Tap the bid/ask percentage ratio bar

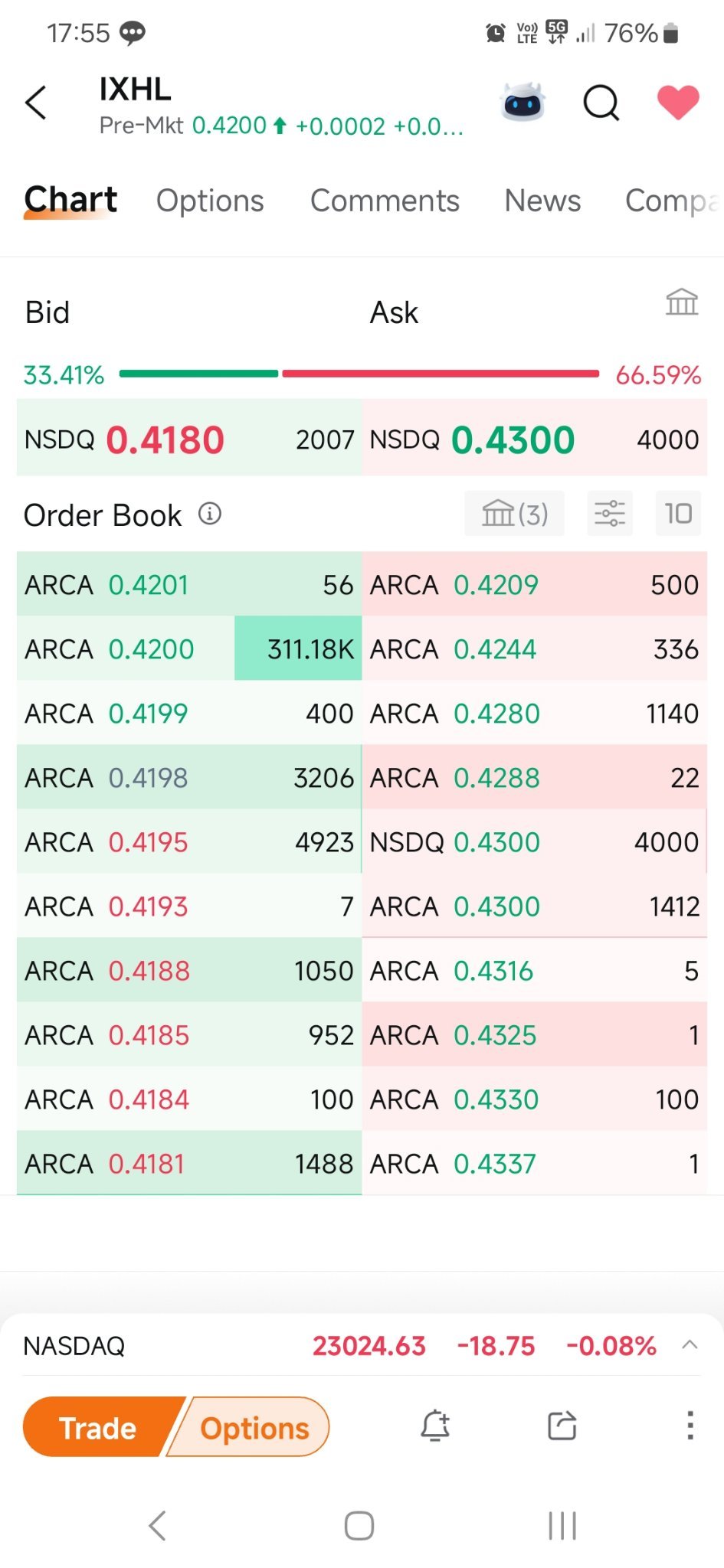pos(360,373)
